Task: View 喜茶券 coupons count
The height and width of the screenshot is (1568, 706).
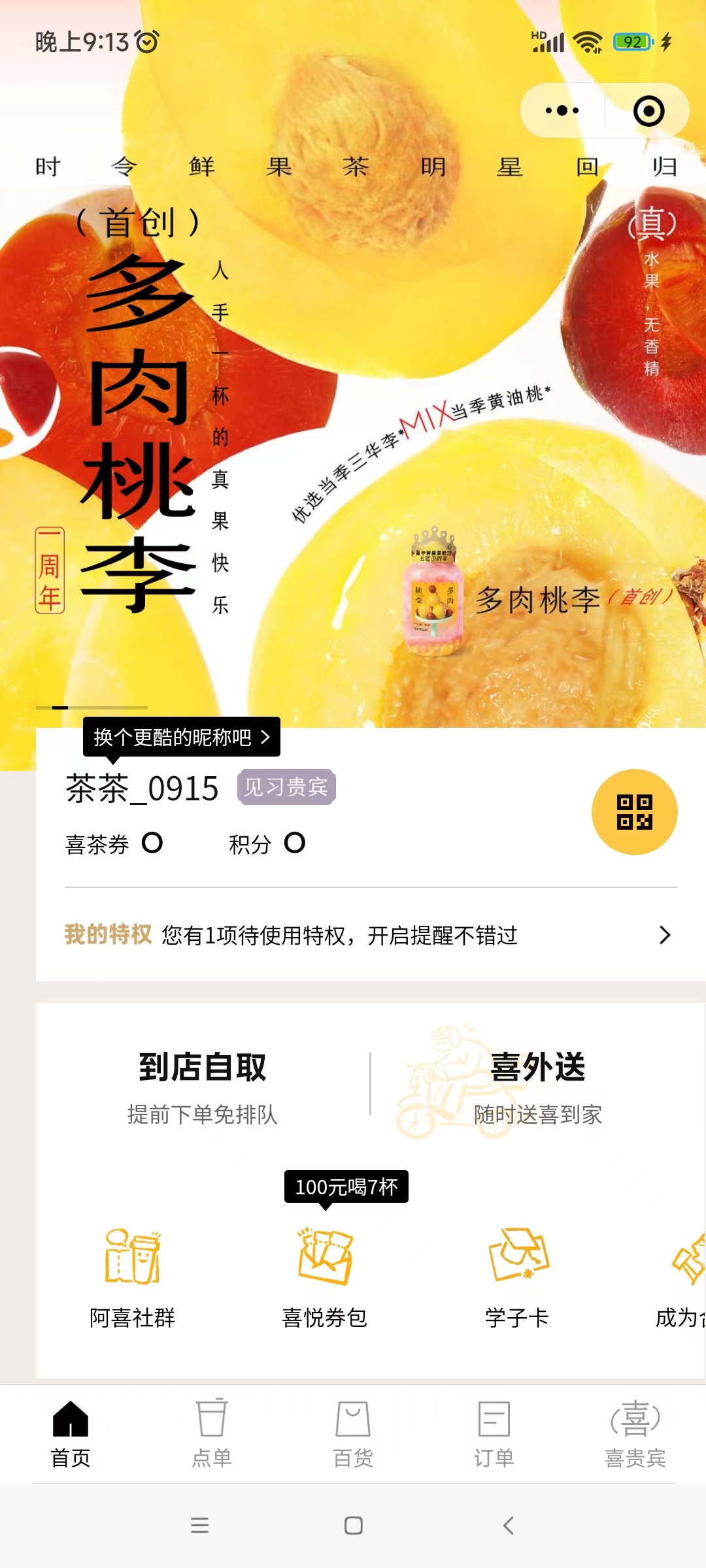Action: (114, 844)
